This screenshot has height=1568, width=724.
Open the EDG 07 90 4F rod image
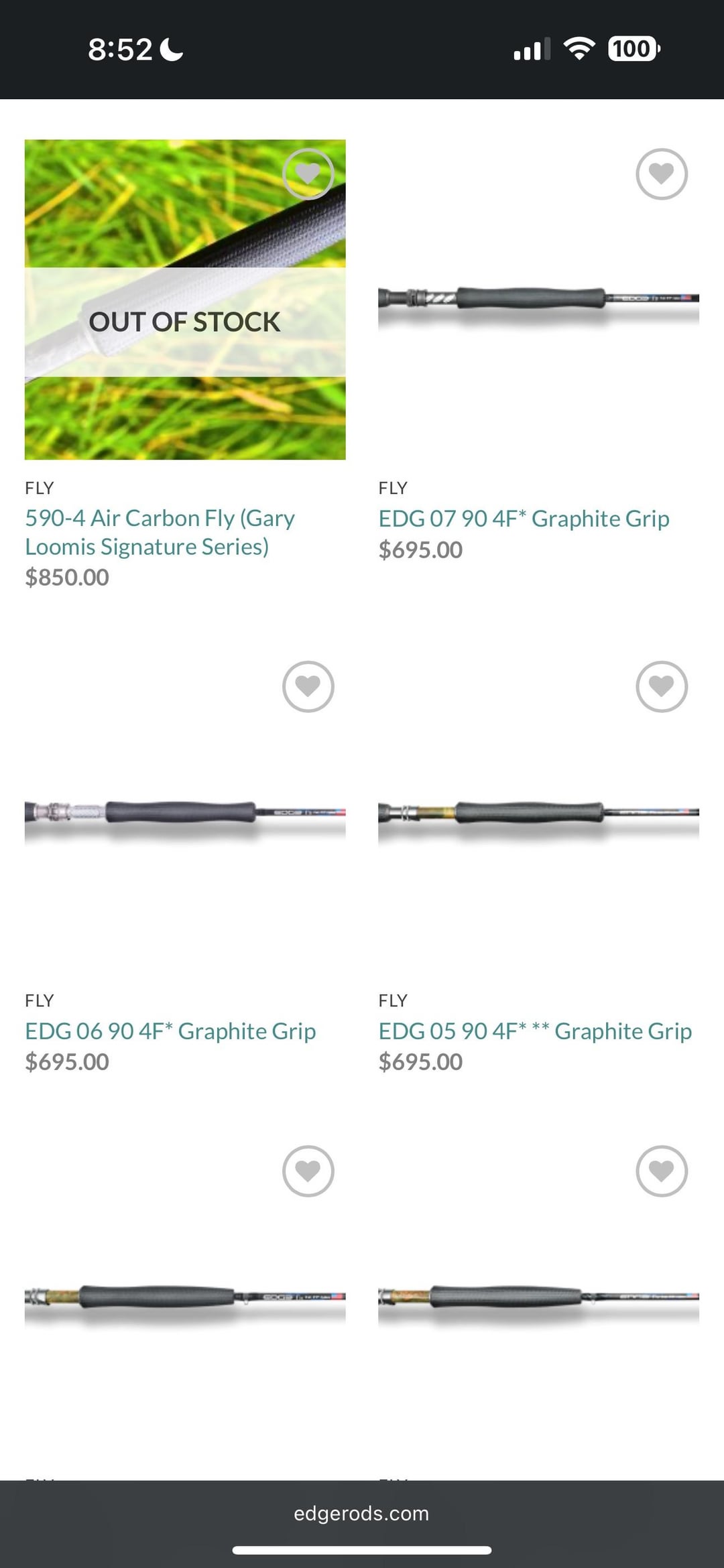click(538, 299)
